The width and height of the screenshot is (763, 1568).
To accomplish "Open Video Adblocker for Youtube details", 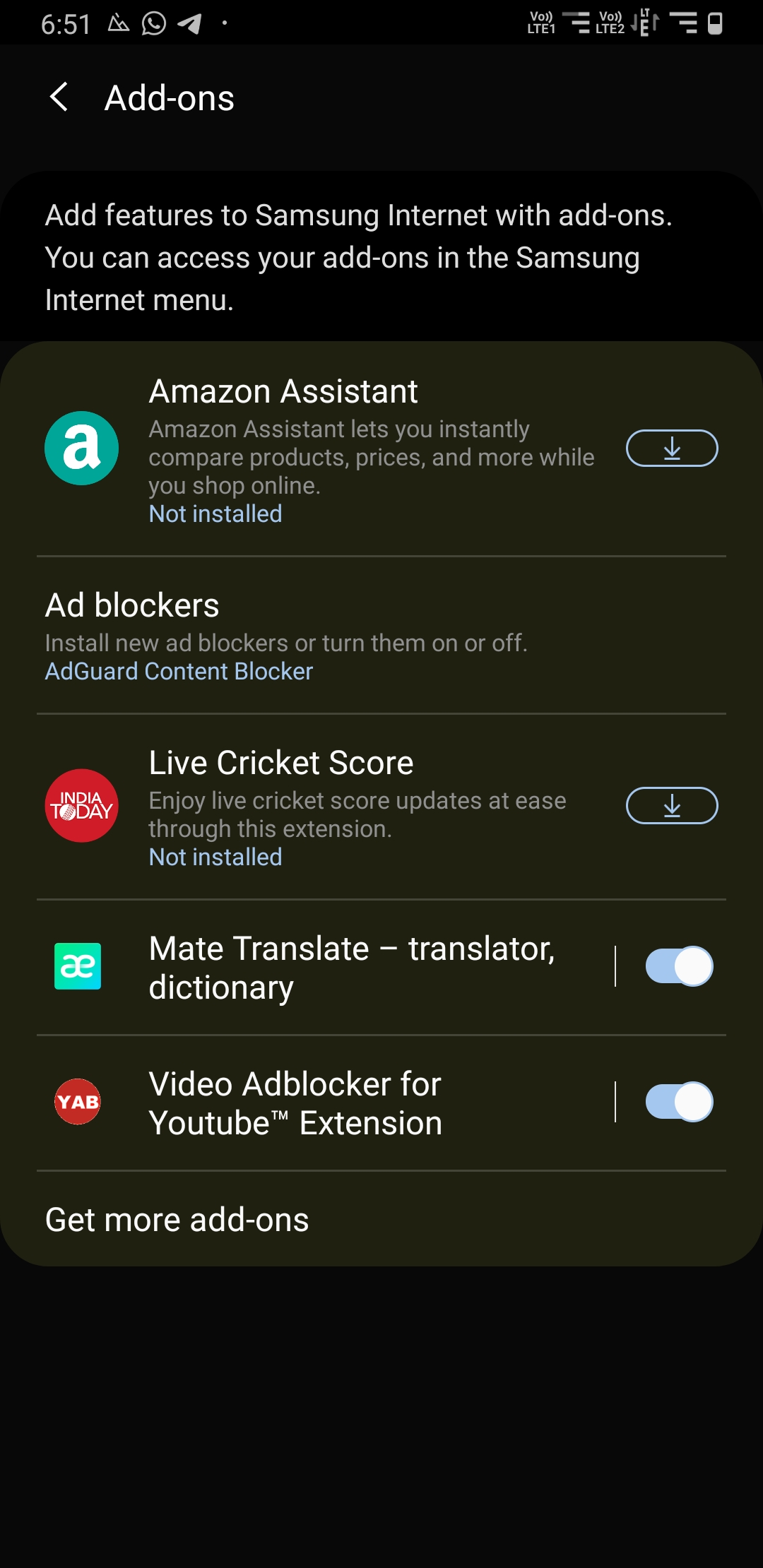I will click(325, 1103).
